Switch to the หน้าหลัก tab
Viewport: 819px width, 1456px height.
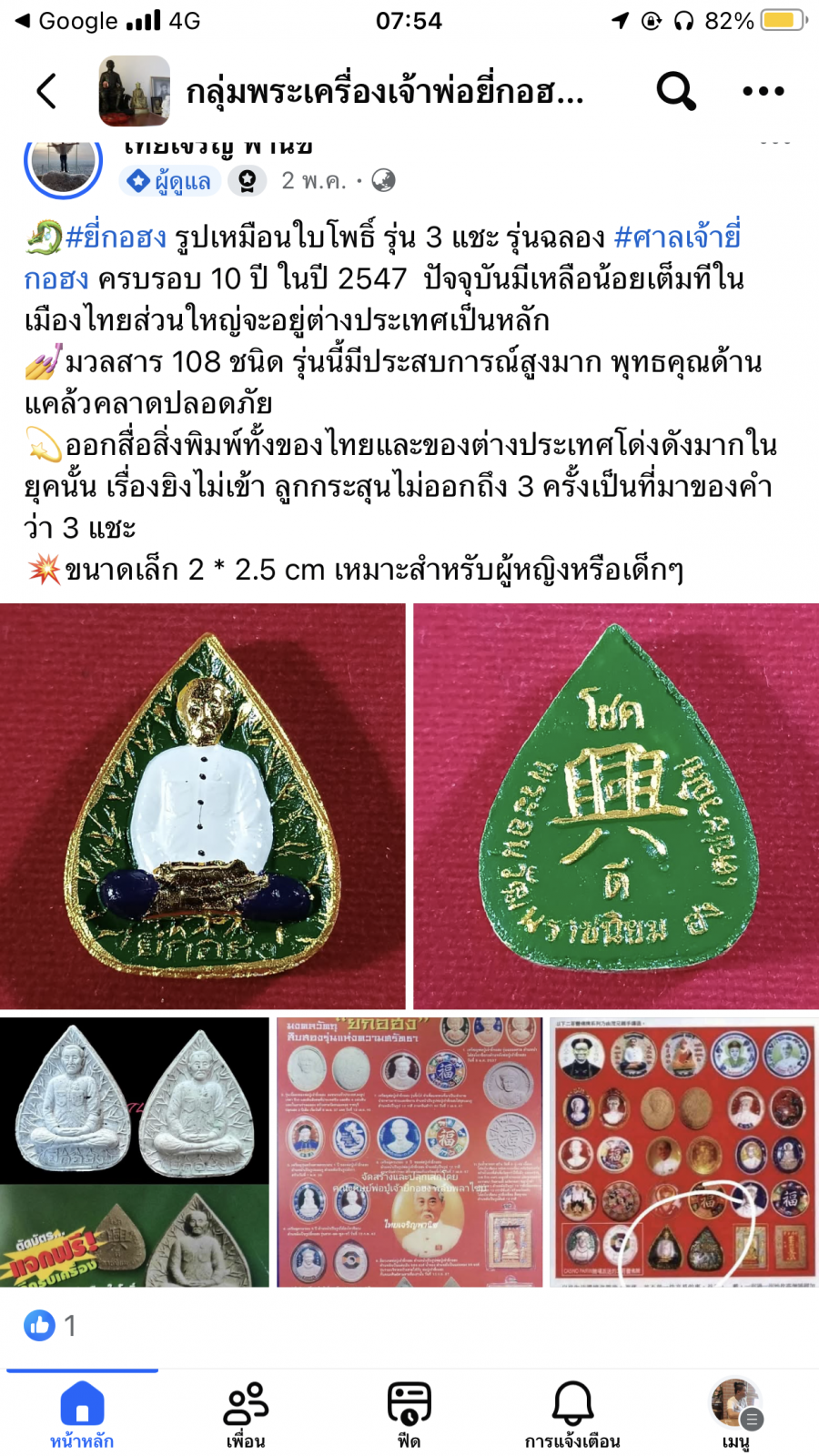coord(82,1414)
